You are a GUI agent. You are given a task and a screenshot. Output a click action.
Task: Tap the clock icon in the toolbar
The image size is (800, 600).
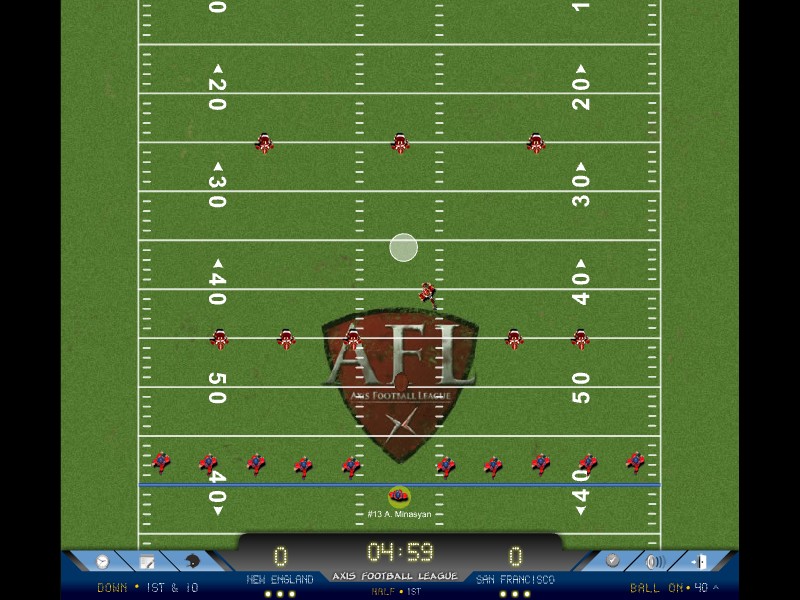tap(102, 562)
